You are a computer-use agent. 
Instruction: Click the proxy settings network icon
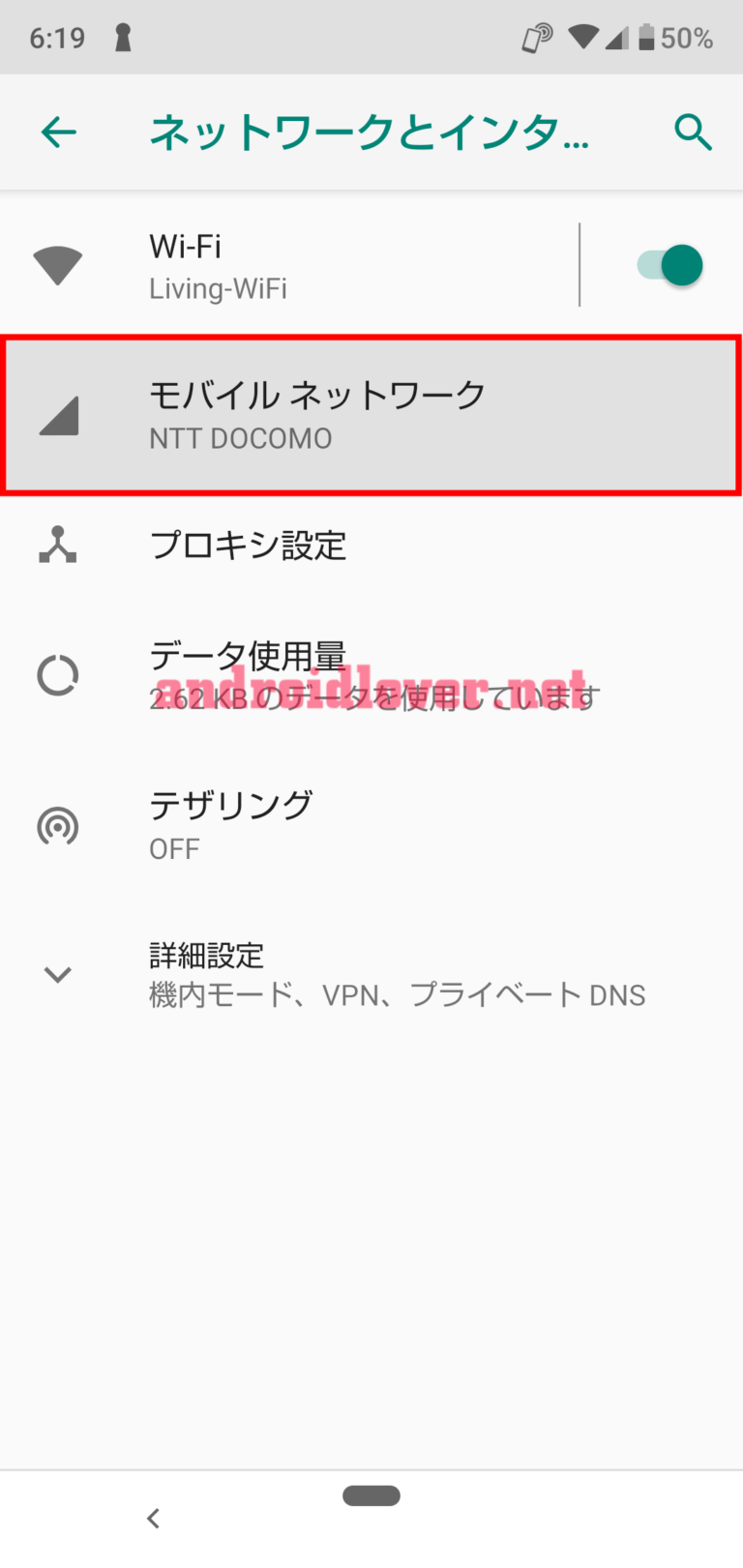[58, 545]
